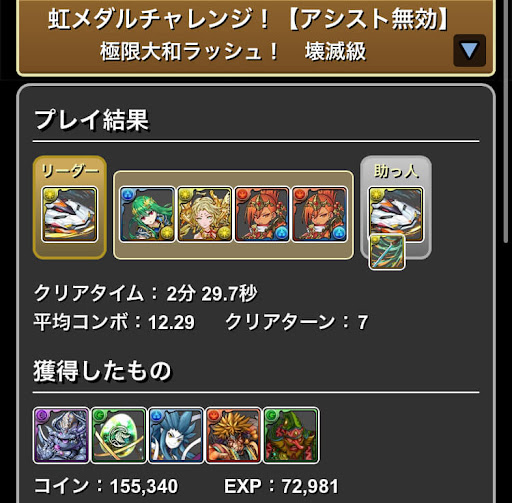Open the leader monster icon
The height and width of the screenshot is (503, 512).
[x=69, y=214]
